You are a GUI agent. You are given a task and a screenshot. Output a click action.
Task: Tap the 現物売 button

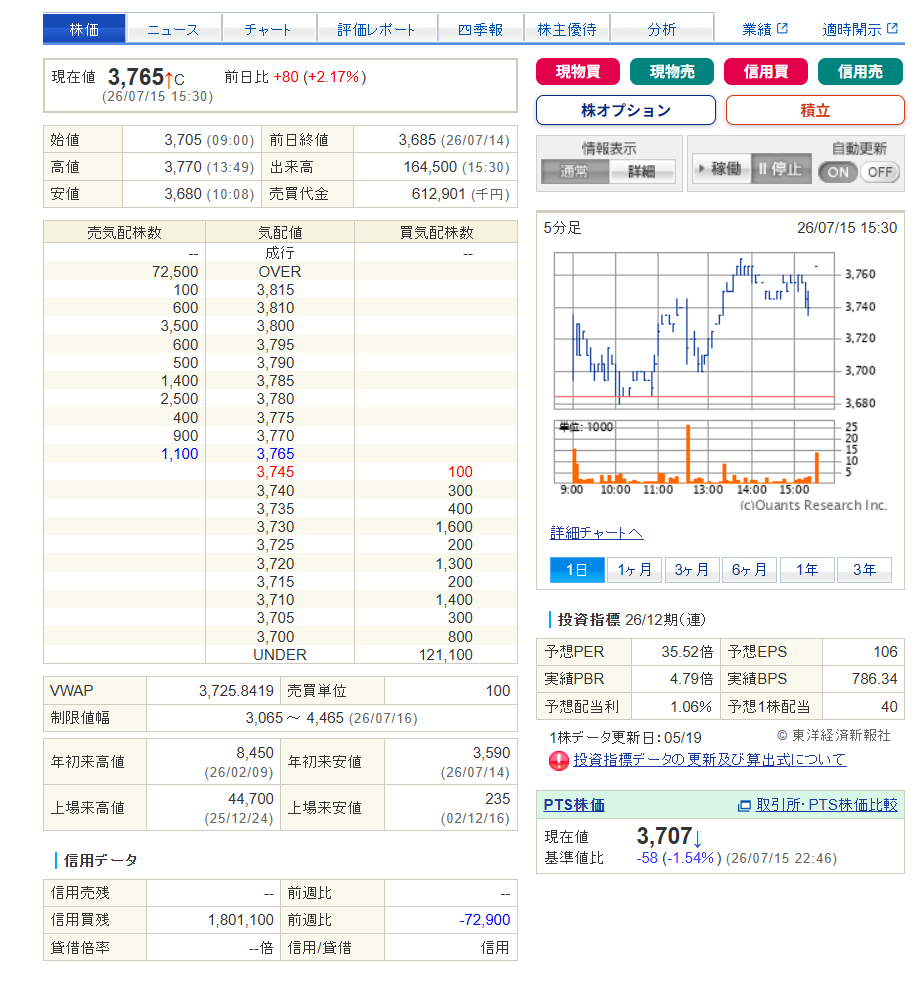point(672,71)
